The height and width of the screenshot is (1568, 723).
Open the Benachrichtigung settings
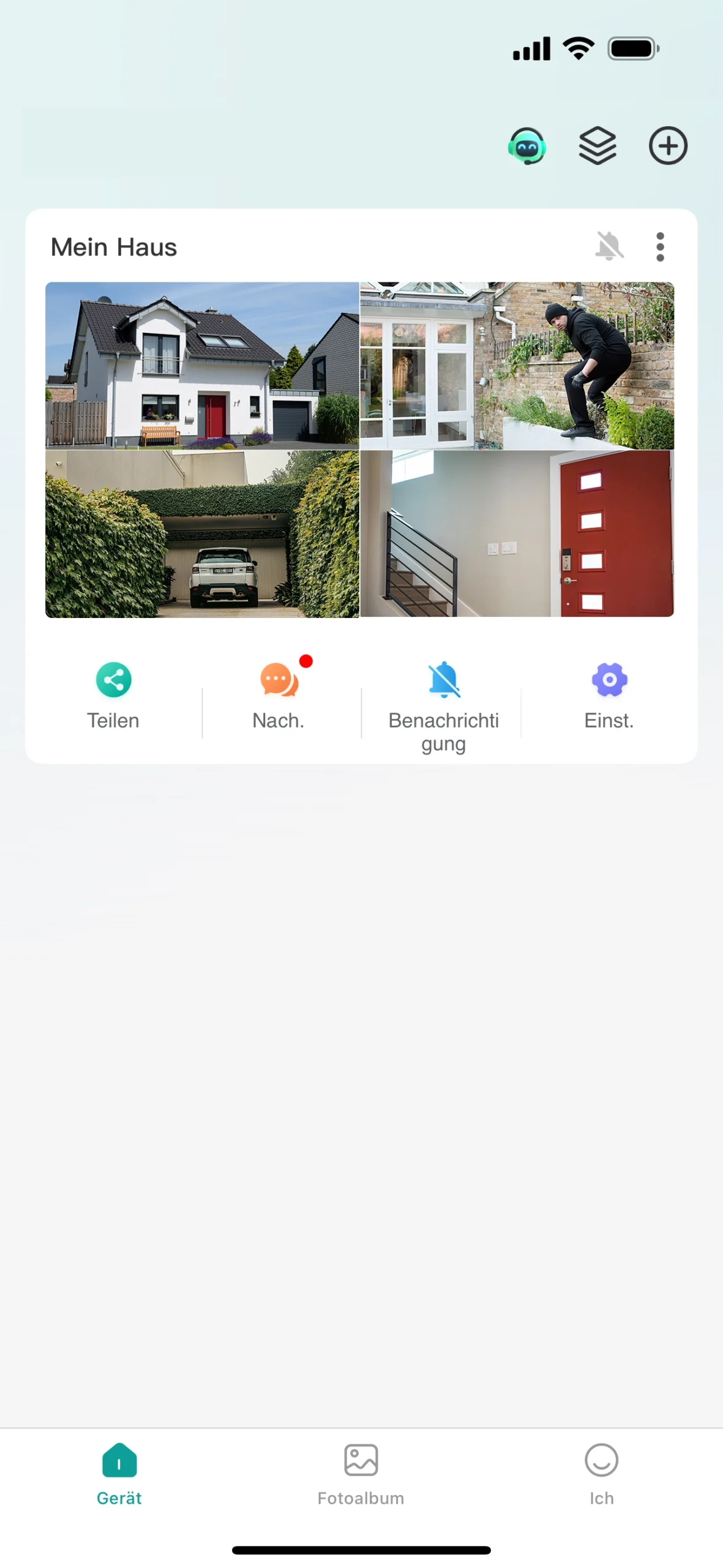[x=443, y=704]
